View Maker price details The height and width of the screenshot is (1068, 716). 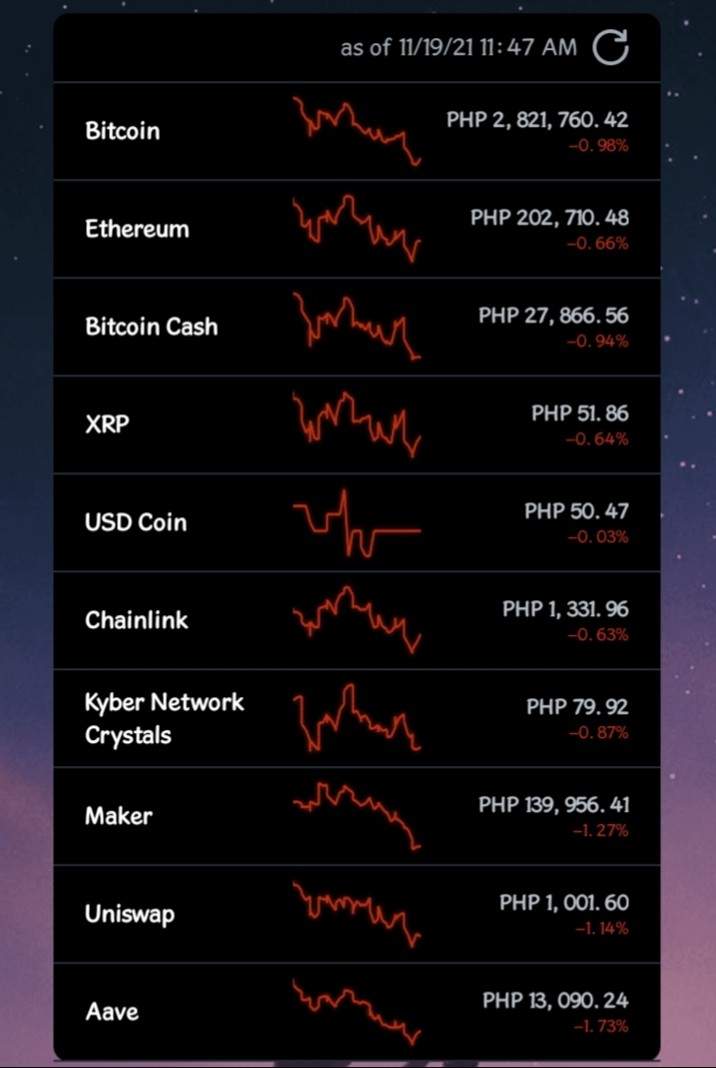(357, 816)
